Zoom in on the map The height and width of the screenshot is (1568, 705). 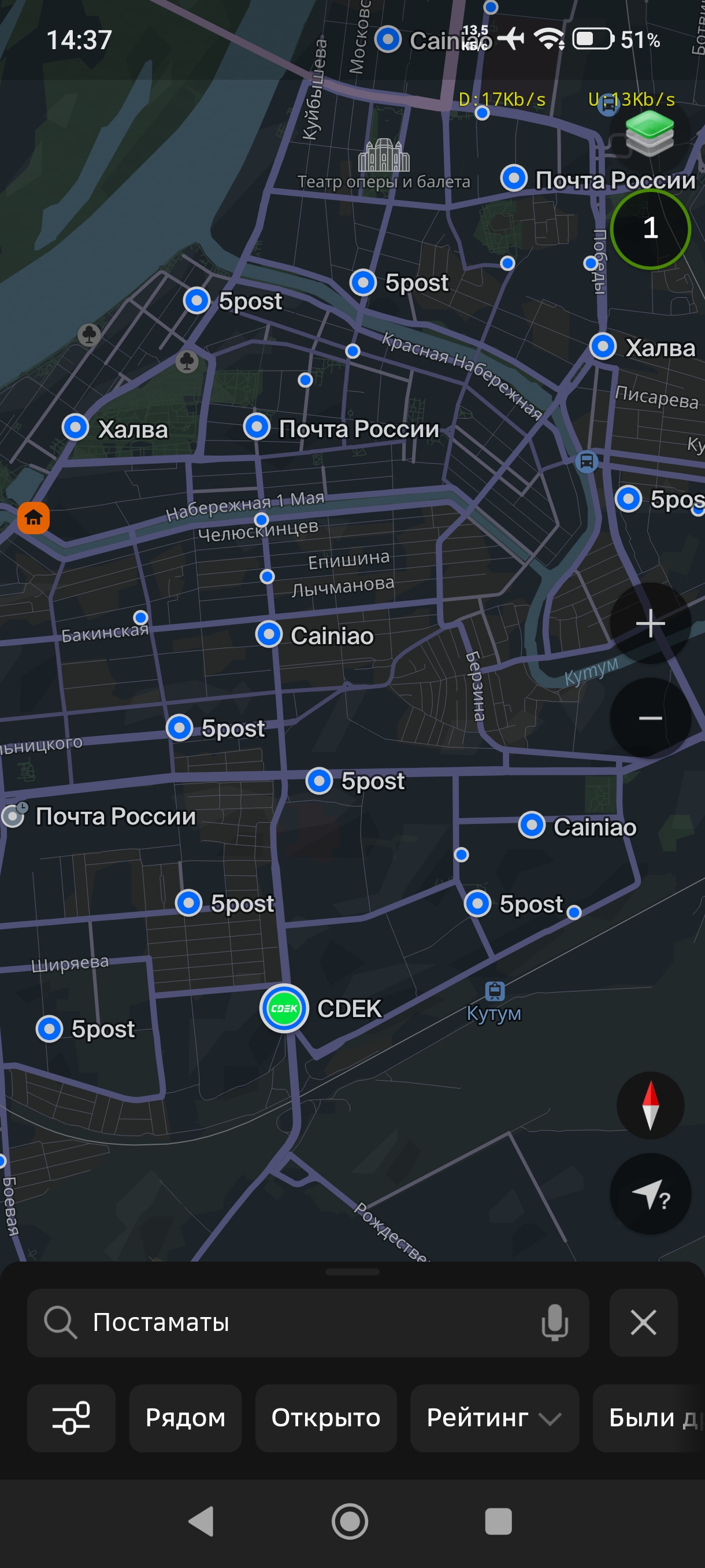coord(650,623)
